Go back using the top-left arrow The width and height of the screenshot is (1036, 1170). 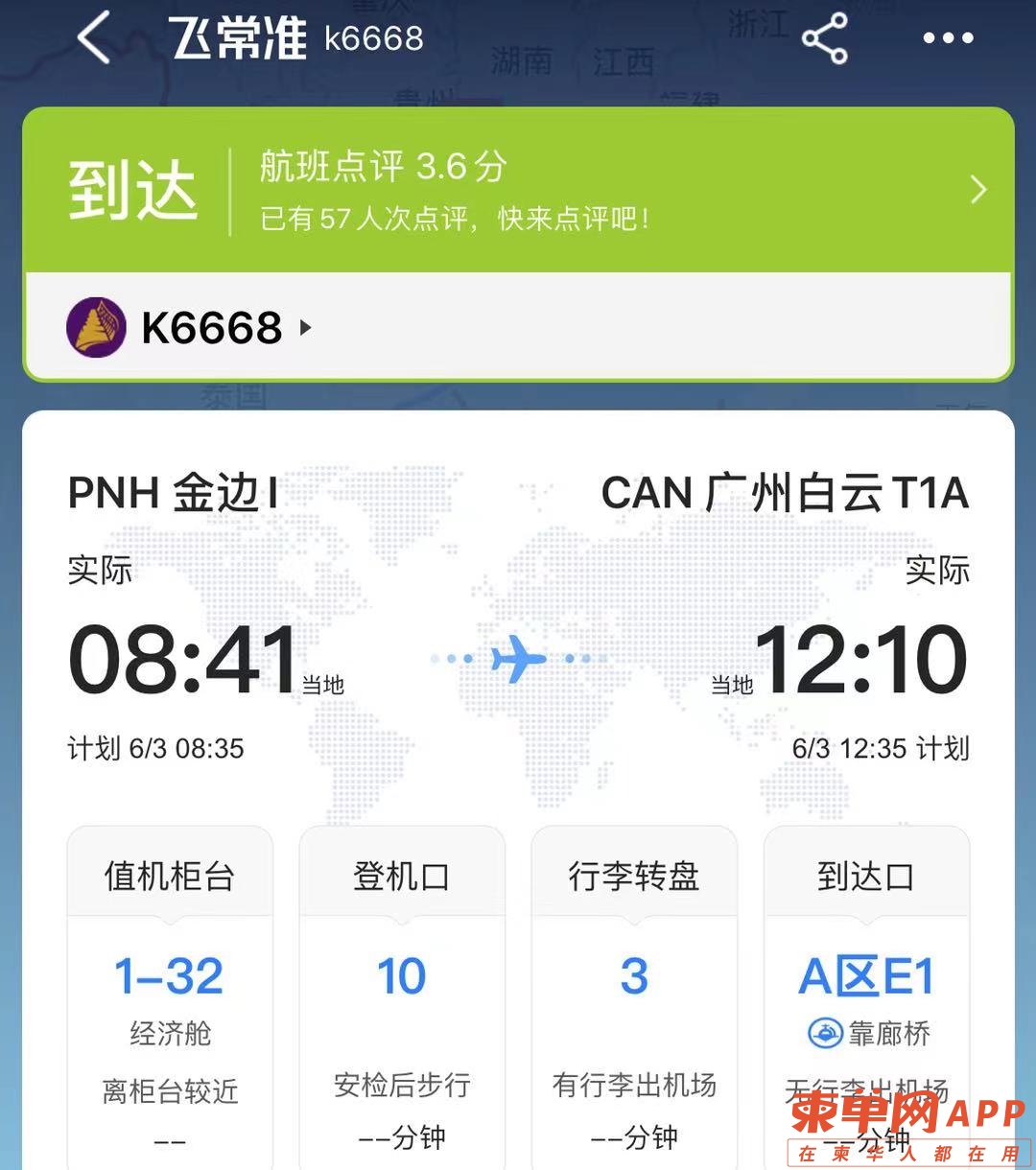(94, 38)
